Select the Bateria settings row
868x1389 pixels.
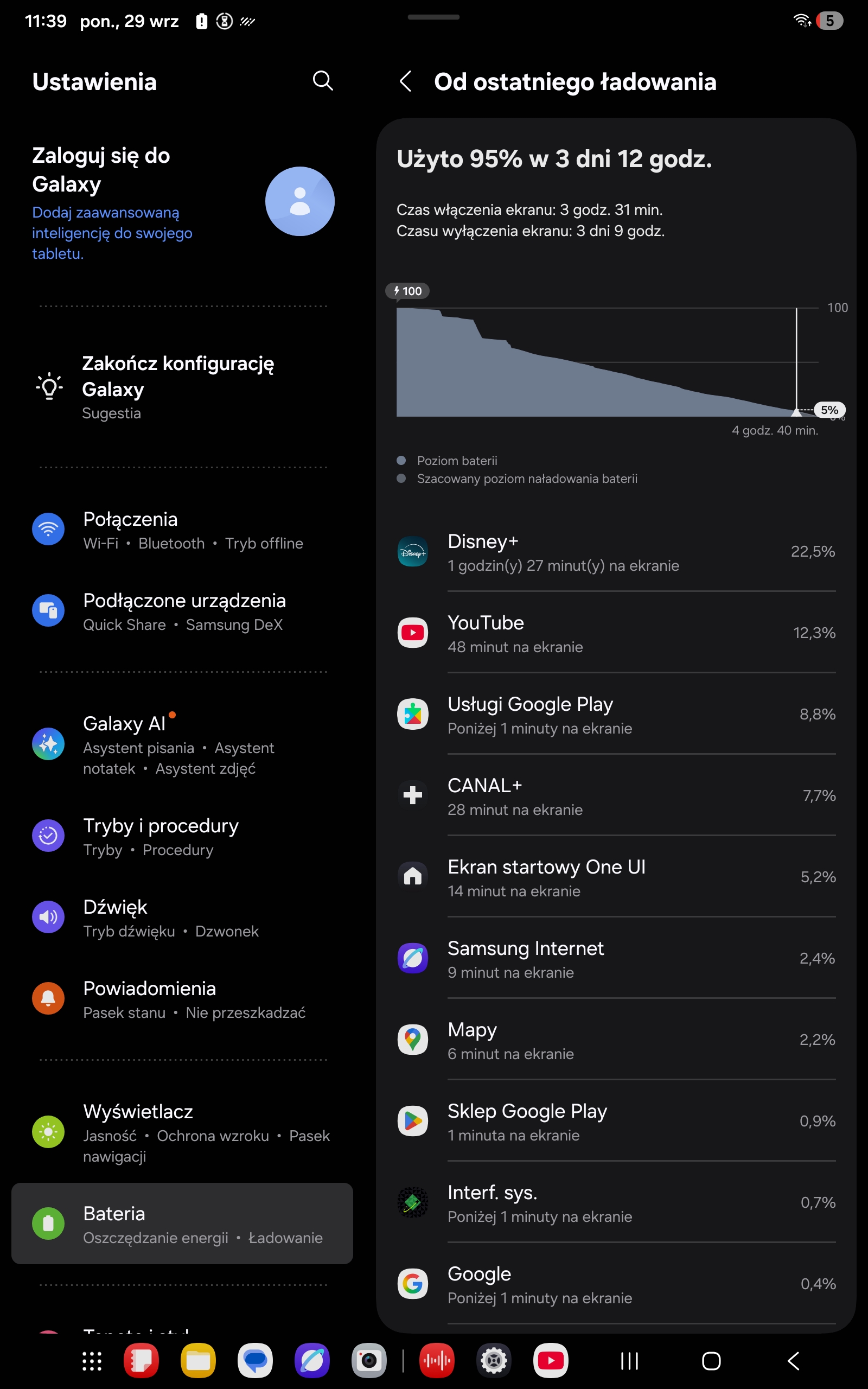pos(183,1224)
